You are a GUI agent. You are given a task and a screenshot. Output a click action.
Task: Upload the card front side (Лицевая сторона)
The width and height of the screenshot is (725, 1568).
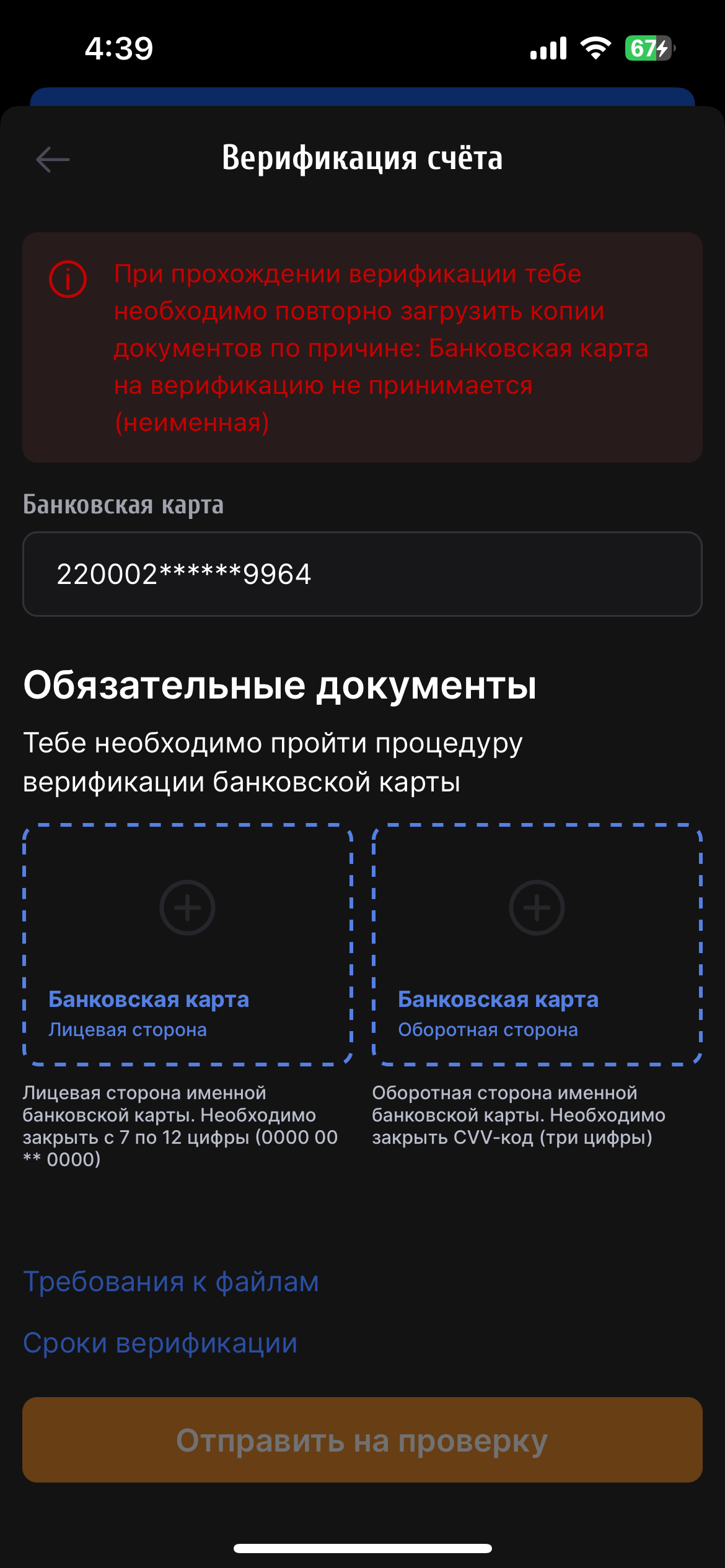pyautogui.click(x=188, y=944)
